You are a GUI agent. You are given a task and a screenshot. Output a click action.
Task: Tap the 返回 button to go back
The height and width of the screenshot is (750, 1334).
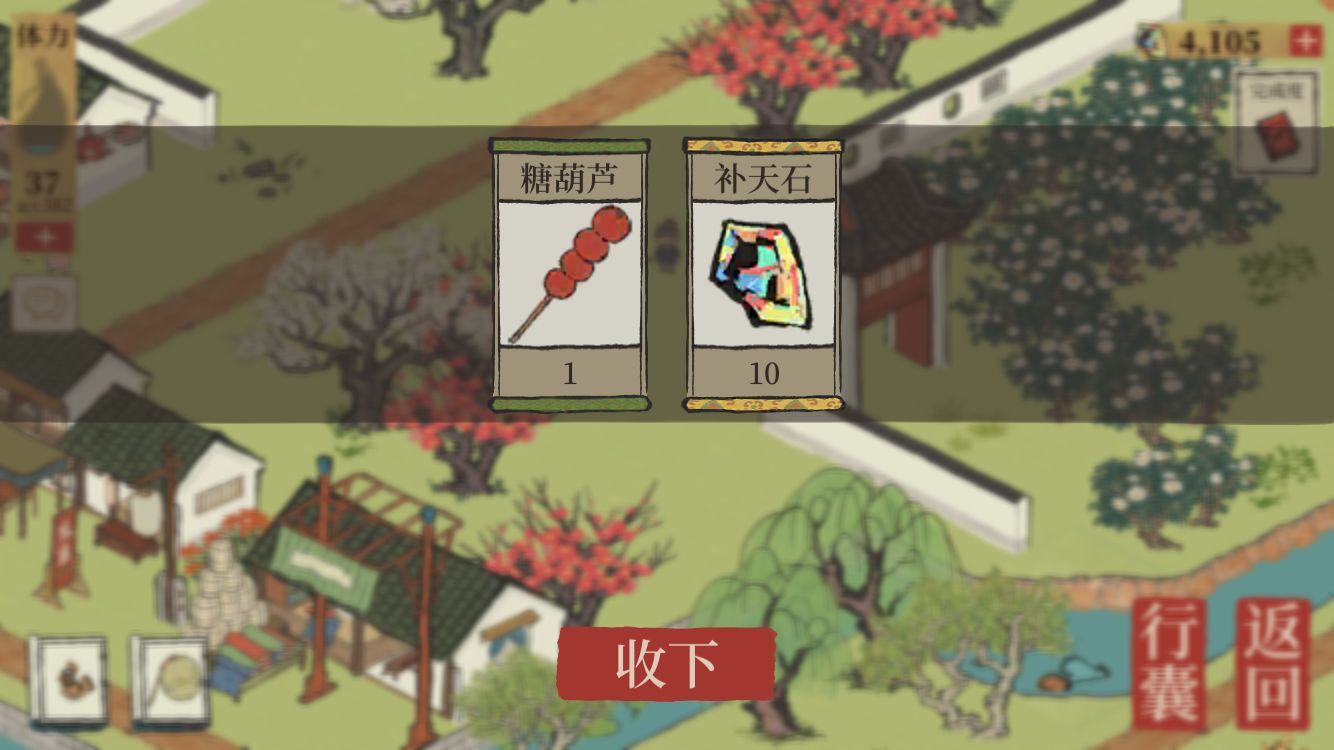(x=1273, y=661)
